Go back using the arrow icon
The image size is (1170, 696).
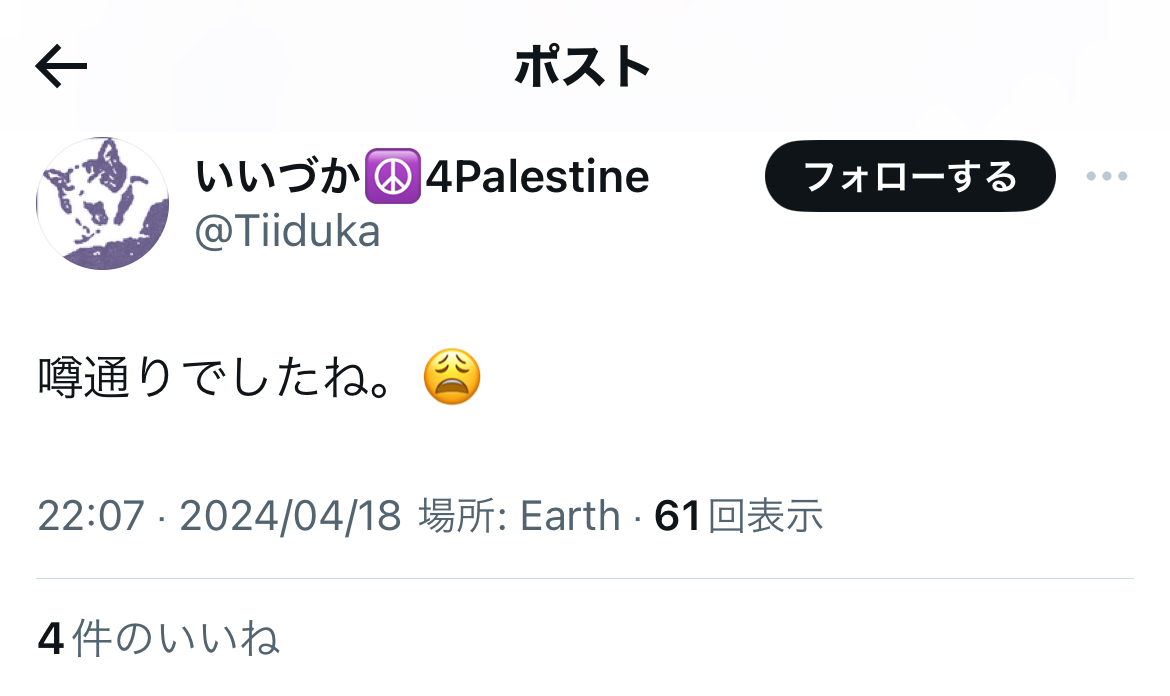(x=62, y=67)
